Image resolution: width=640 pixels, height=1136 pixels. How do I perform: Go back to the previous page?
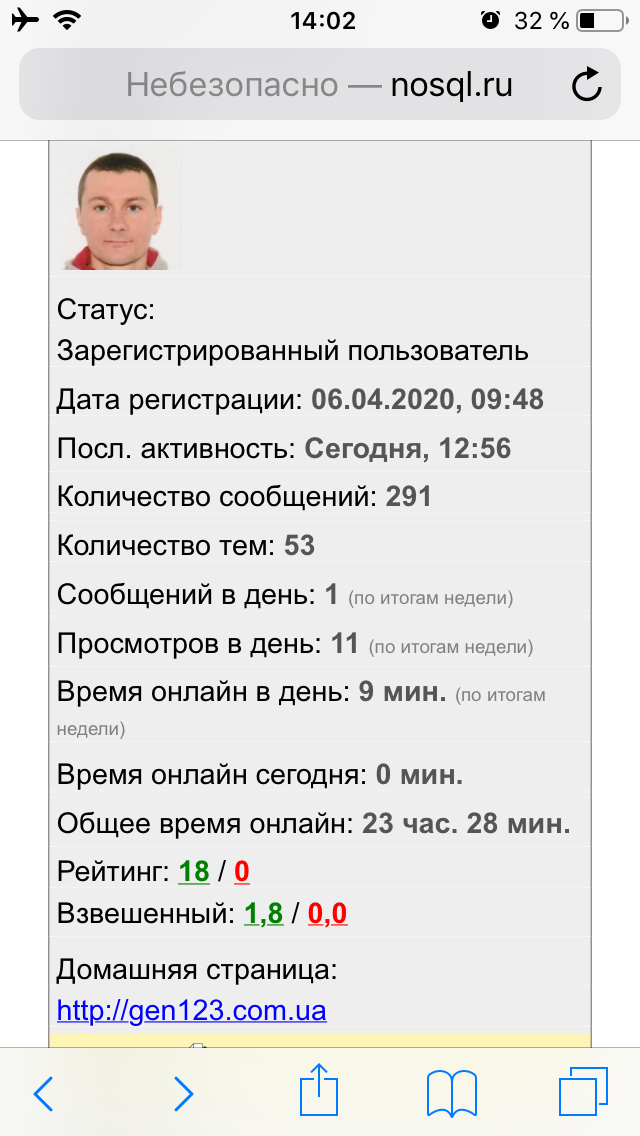pos(44,1094)
